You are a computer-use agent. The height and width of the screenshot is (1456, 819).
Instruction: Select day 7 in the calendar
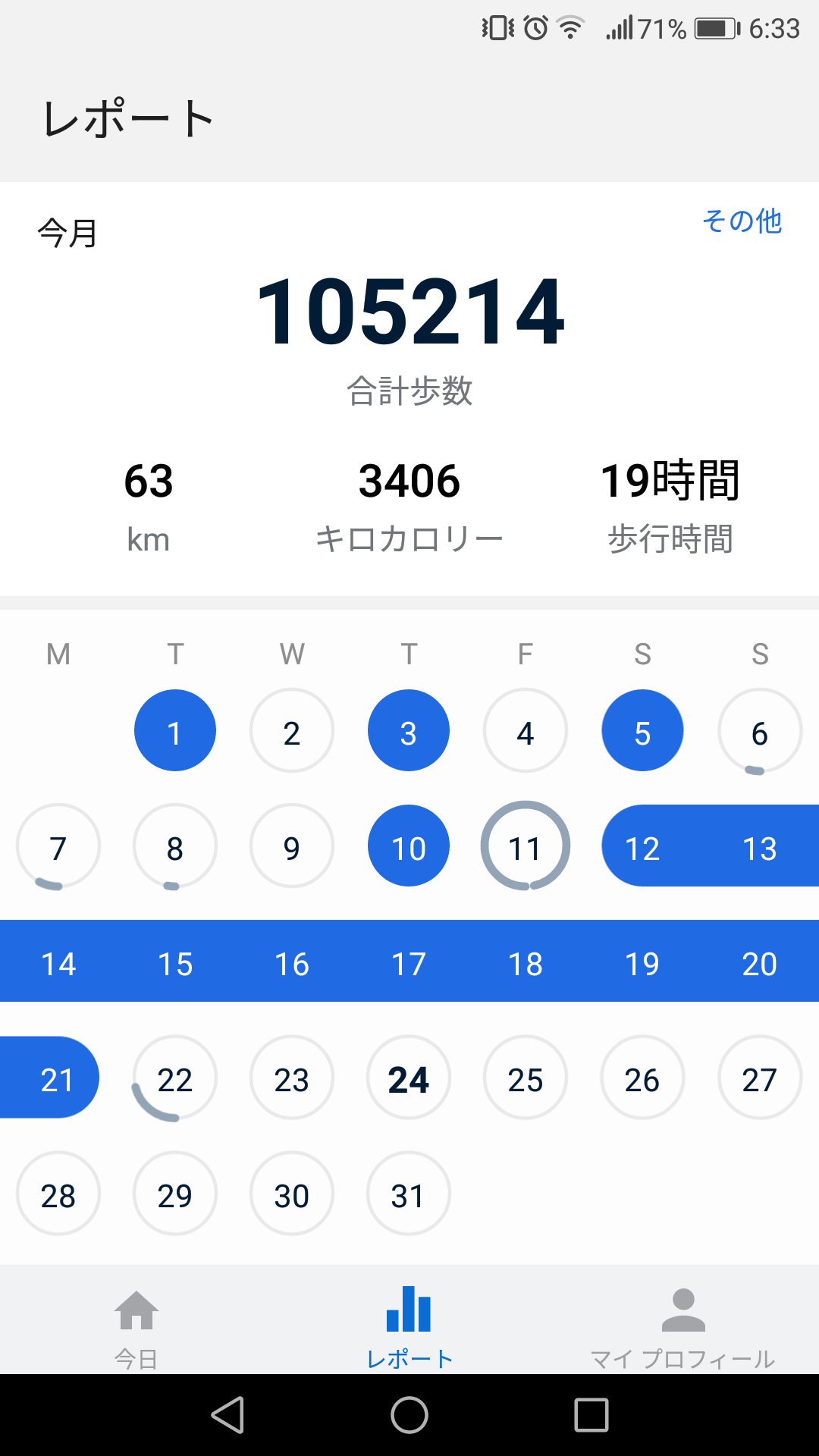coord(58,846)
